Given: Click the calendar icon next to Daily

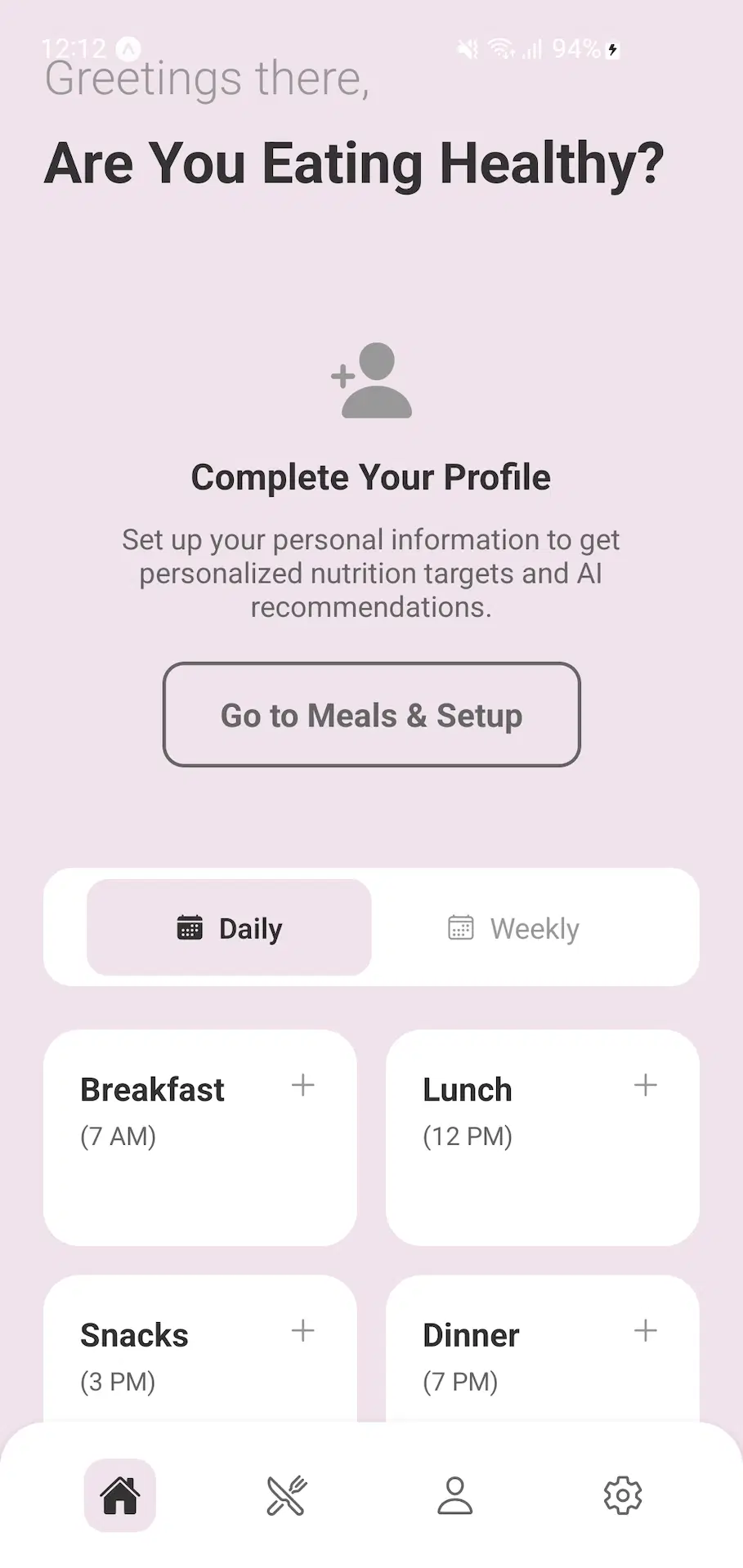Looking at the screenshot, I should coord(189,927).
